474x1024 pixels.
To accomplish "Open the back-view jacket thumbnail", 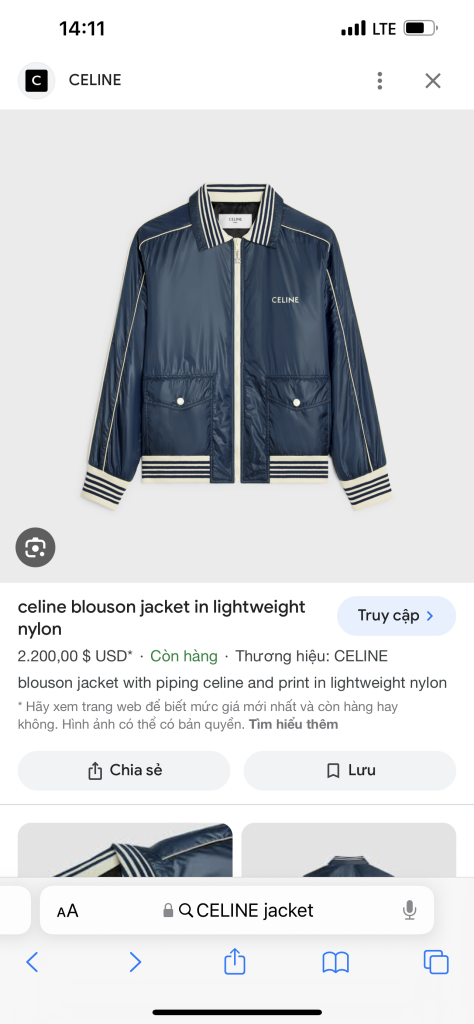I will click(349, 850).
